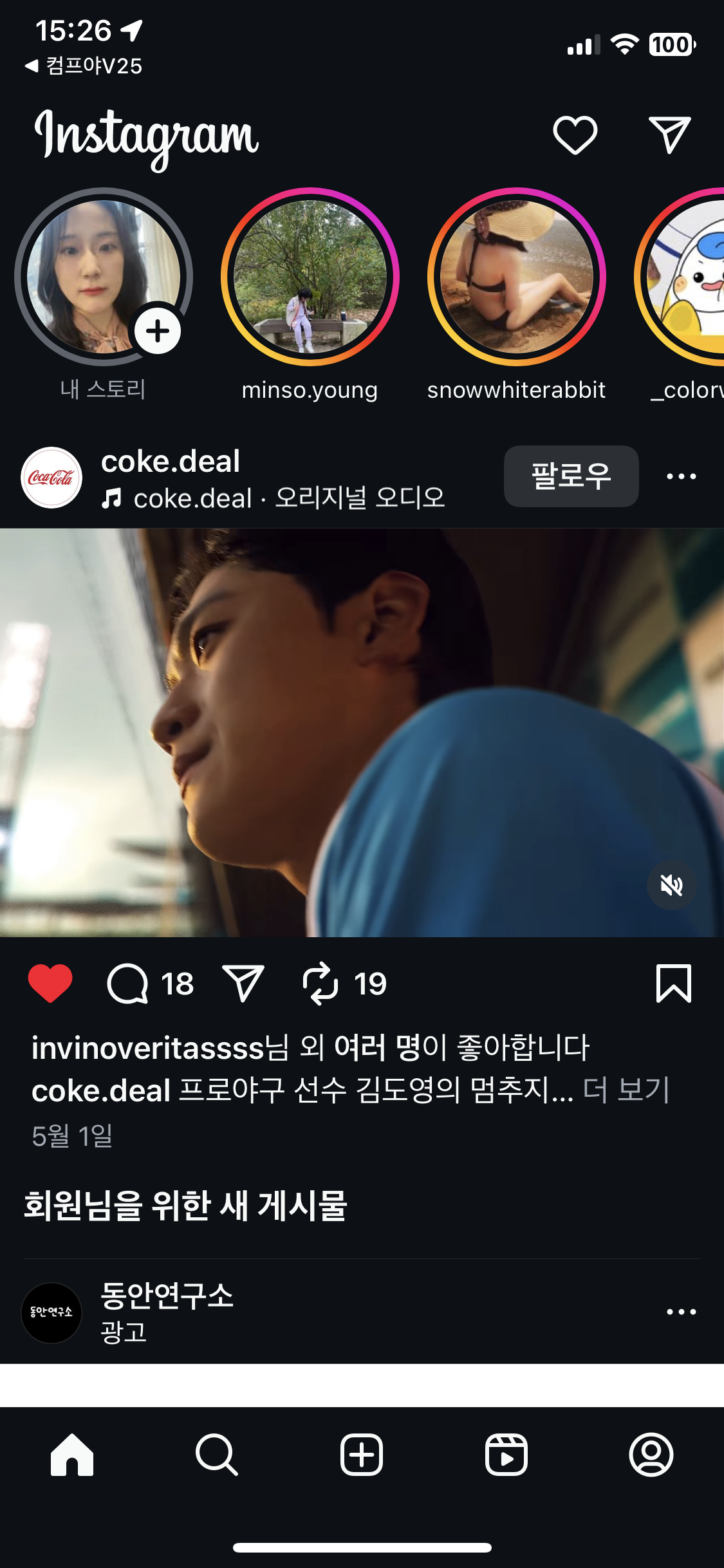View snowwhiterabbit's story
The height and width of the screenshot is (1568, 724).
coord(516,277)
